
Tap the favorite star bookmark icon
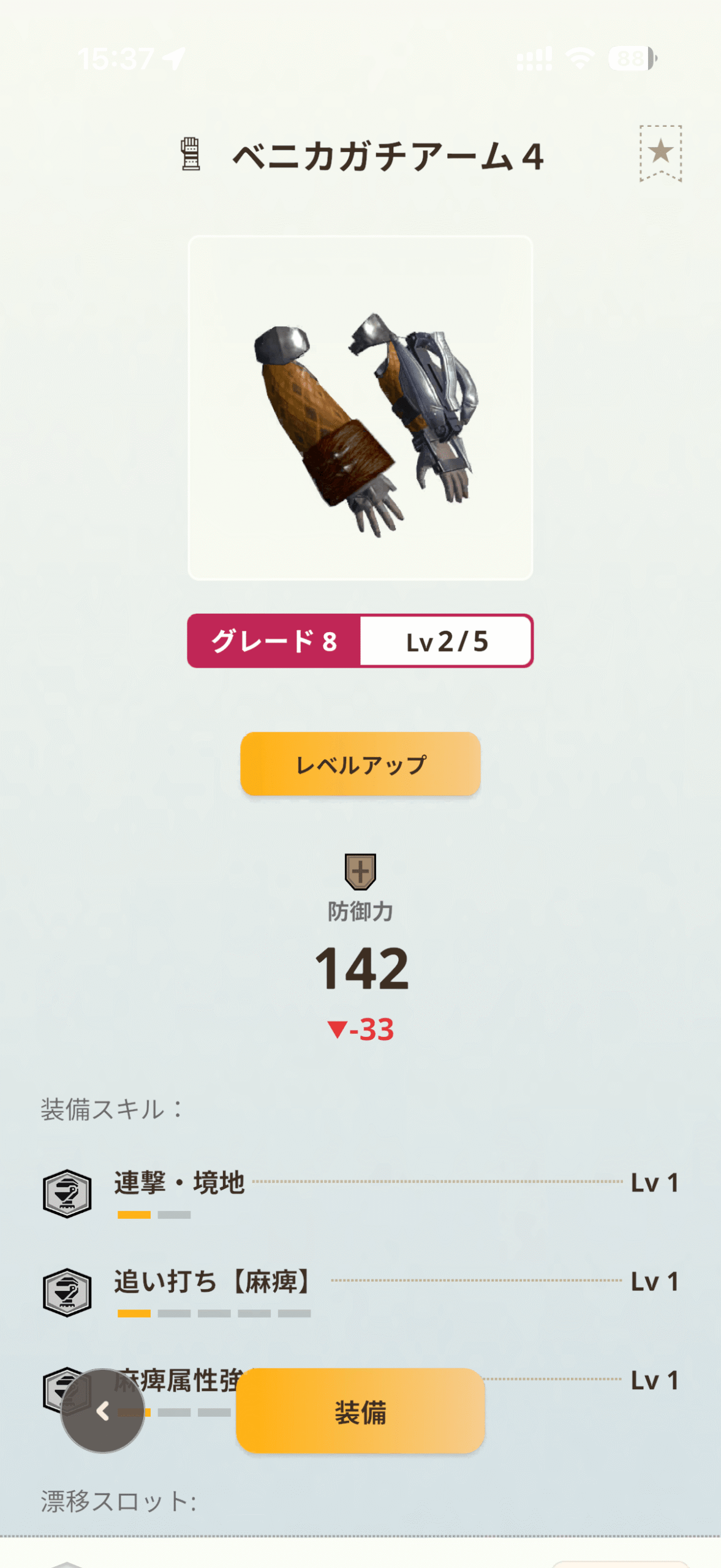(660, 153)
